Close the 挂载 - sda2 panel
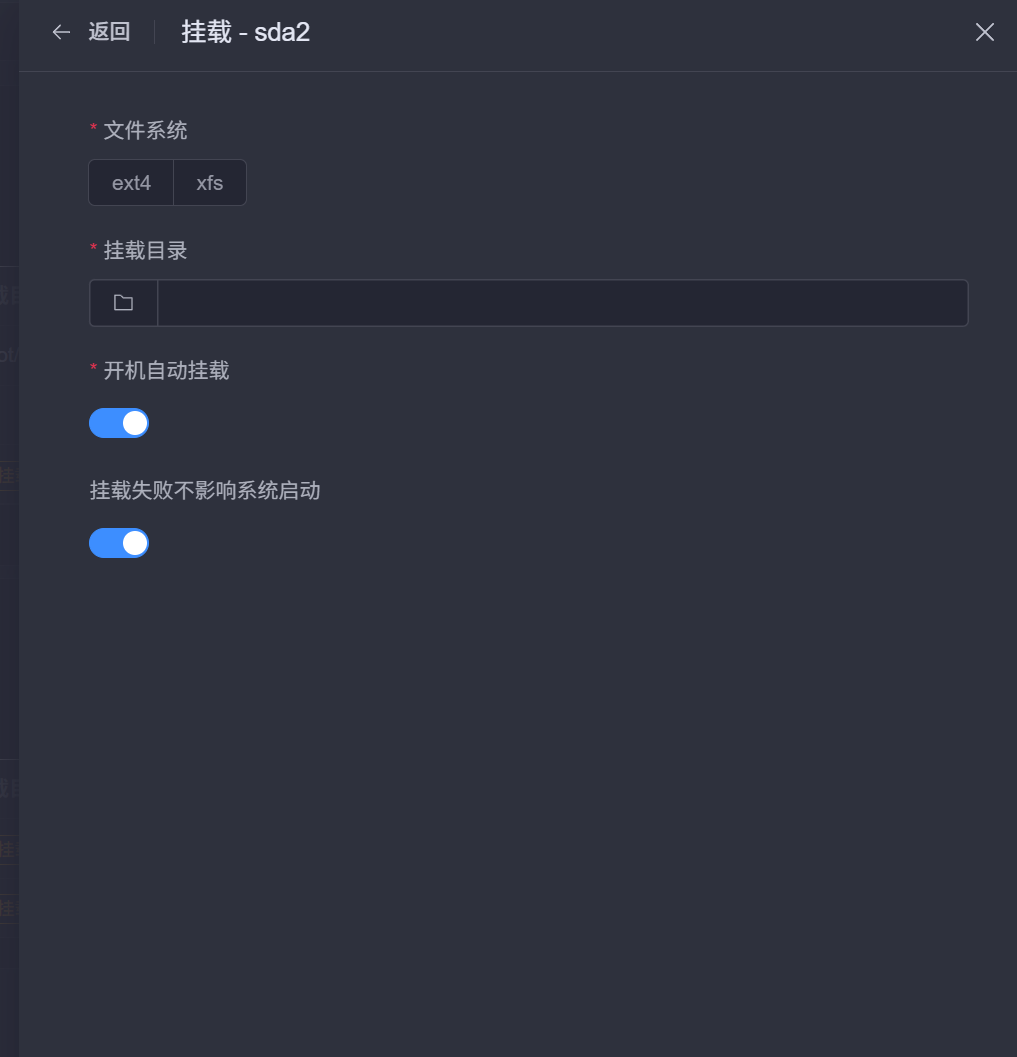 click(985, 32)
